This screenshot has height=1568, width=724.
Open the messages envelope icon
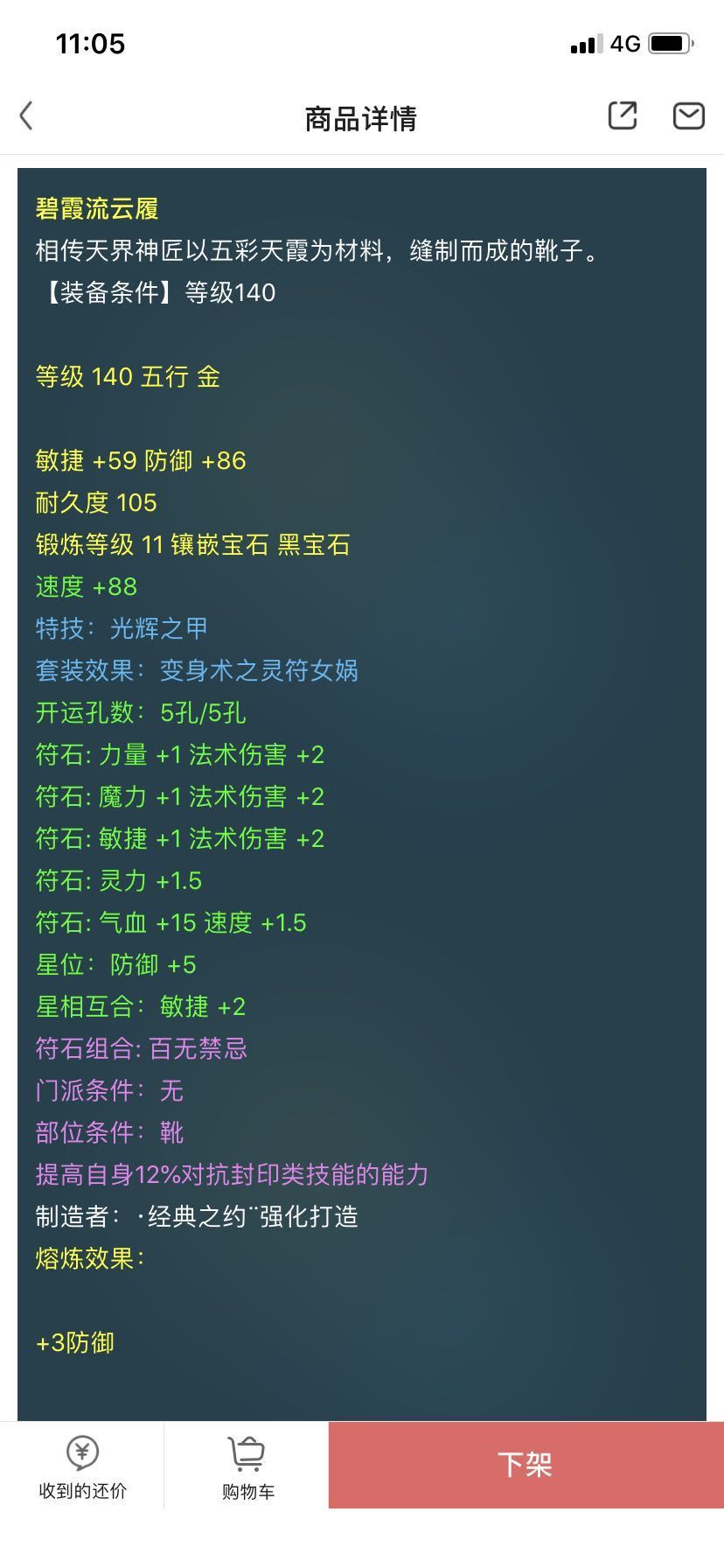pyautogui.click(x=688, y=115)
